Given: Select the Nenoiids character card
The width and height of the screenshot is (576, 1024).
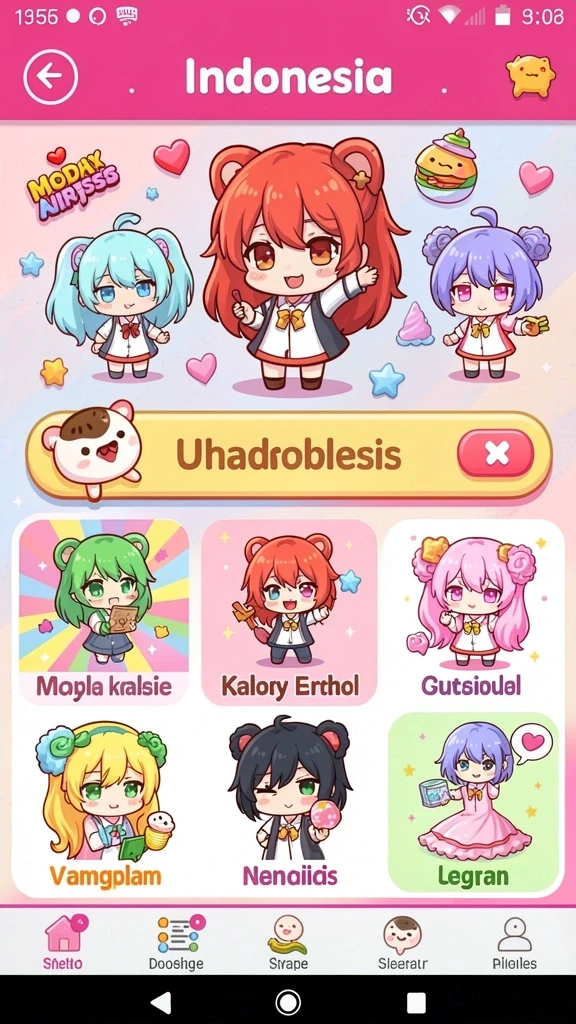Looking at the screenshot, I should tap(289, 804).
